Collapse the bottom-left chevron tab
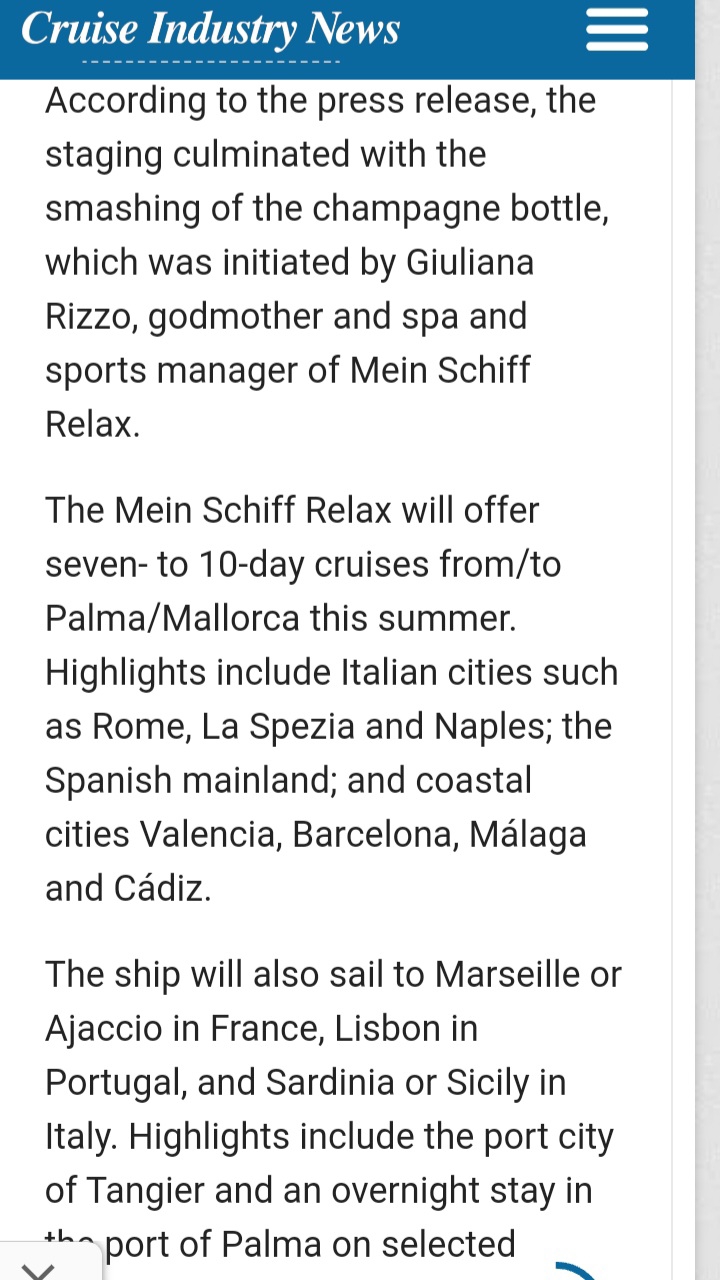720x1280 pixels. coord(38,1266)
